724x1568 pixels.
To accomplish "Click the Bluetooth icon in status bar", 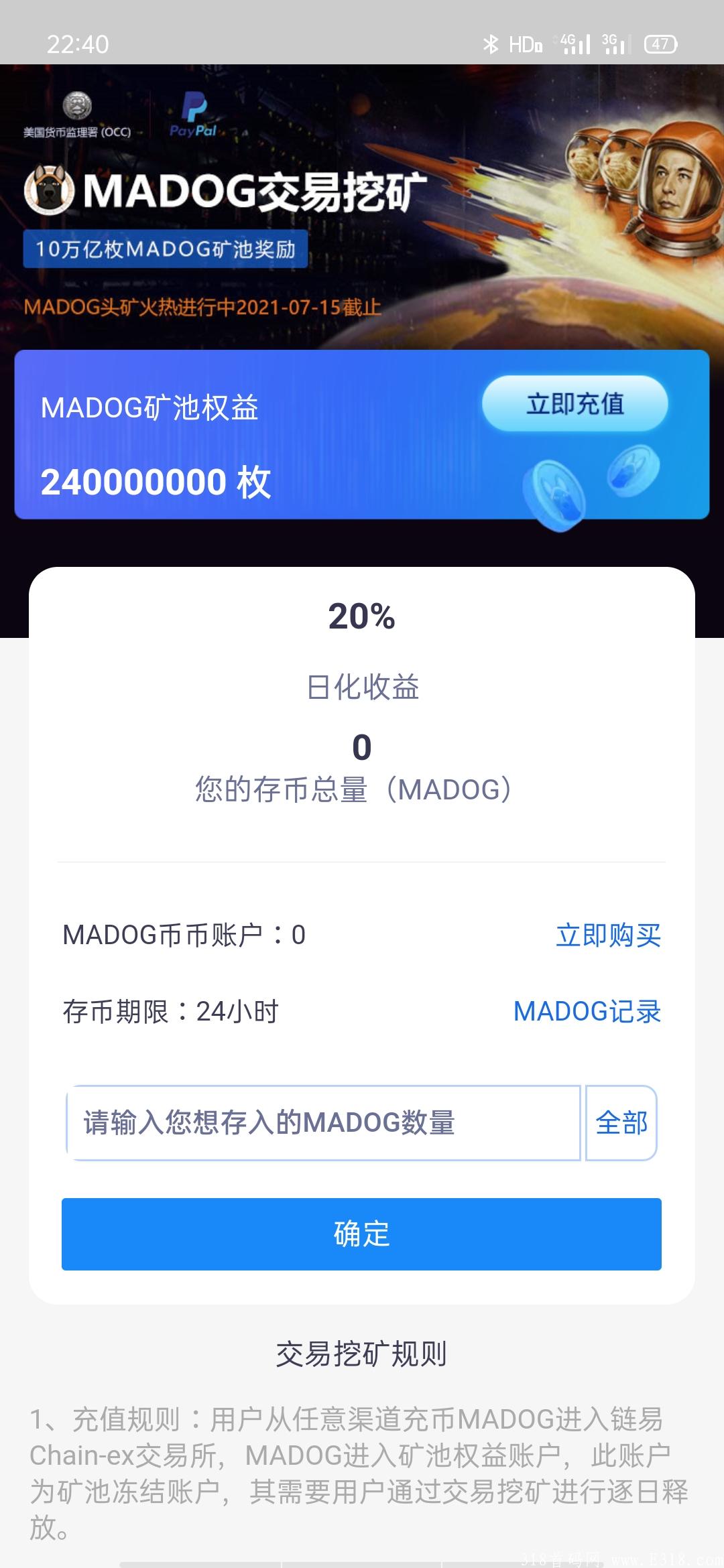I will (491, 43).
